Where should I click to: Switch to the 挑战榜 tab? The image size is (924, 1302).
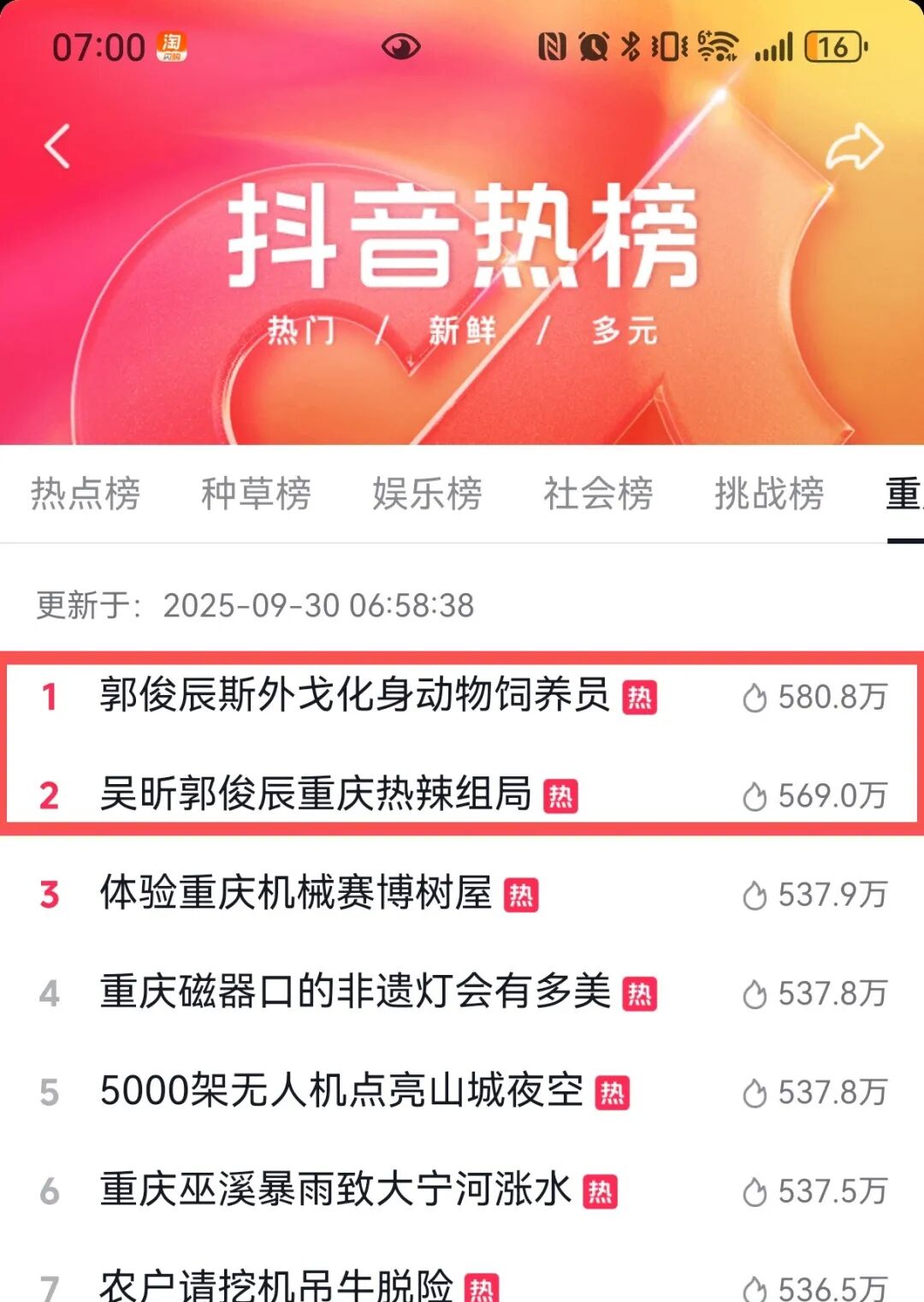click(769, 494)
